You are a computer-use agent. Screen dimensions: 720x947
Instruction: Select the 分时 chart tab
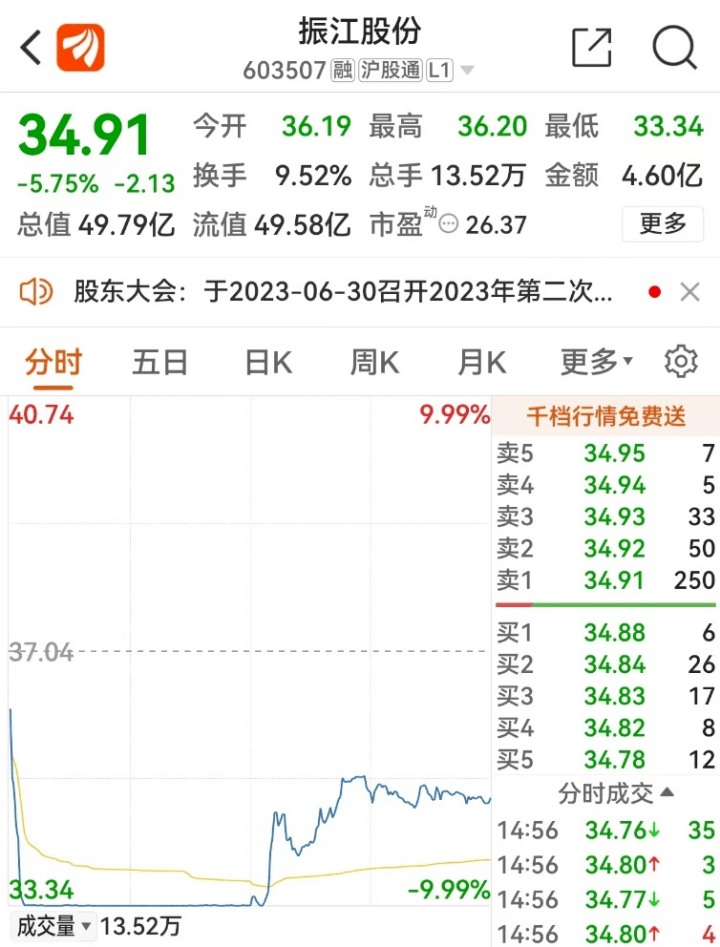click(54, 362)
